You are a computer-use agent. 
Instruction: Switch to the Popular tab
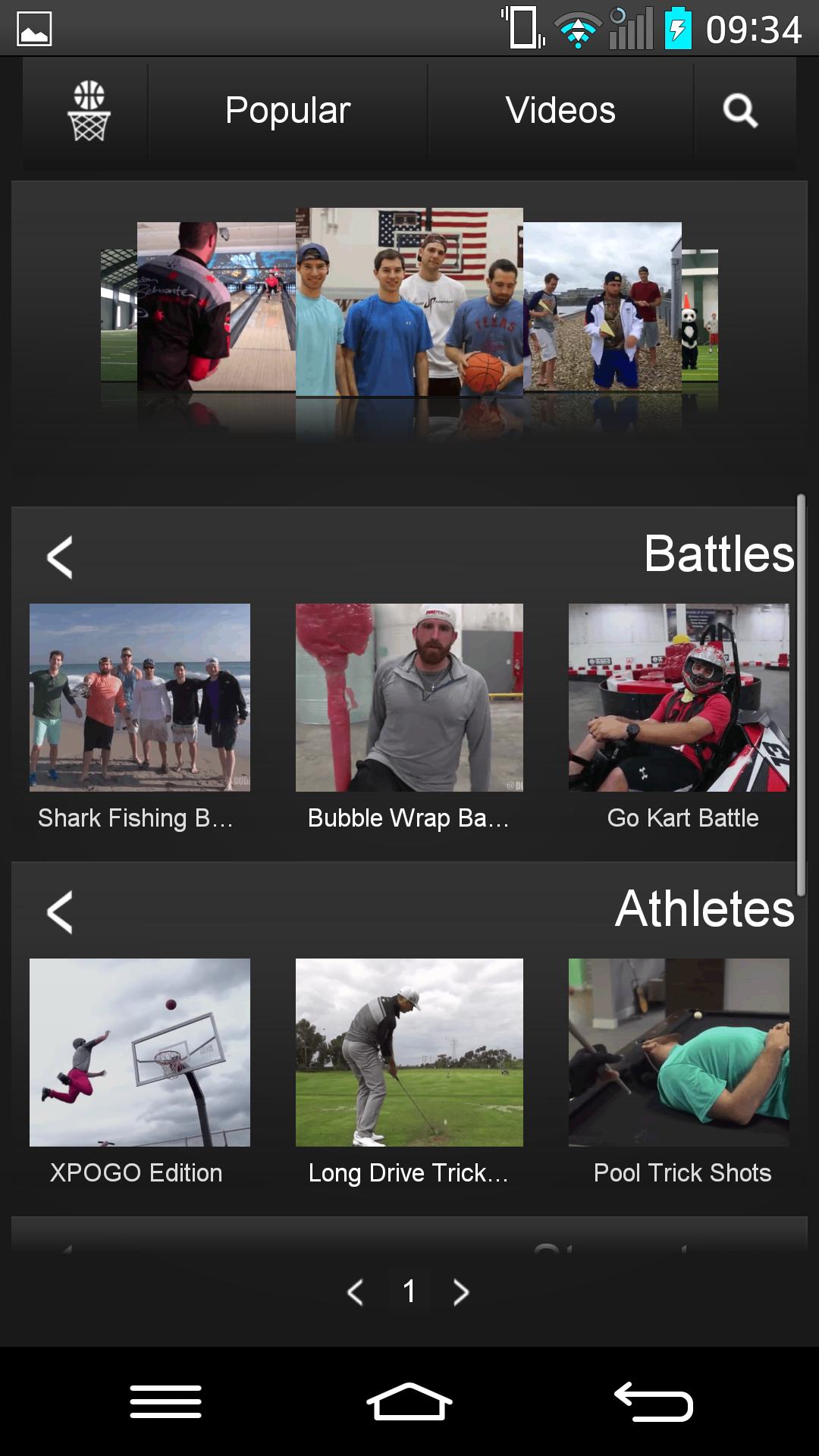(287, 111)
